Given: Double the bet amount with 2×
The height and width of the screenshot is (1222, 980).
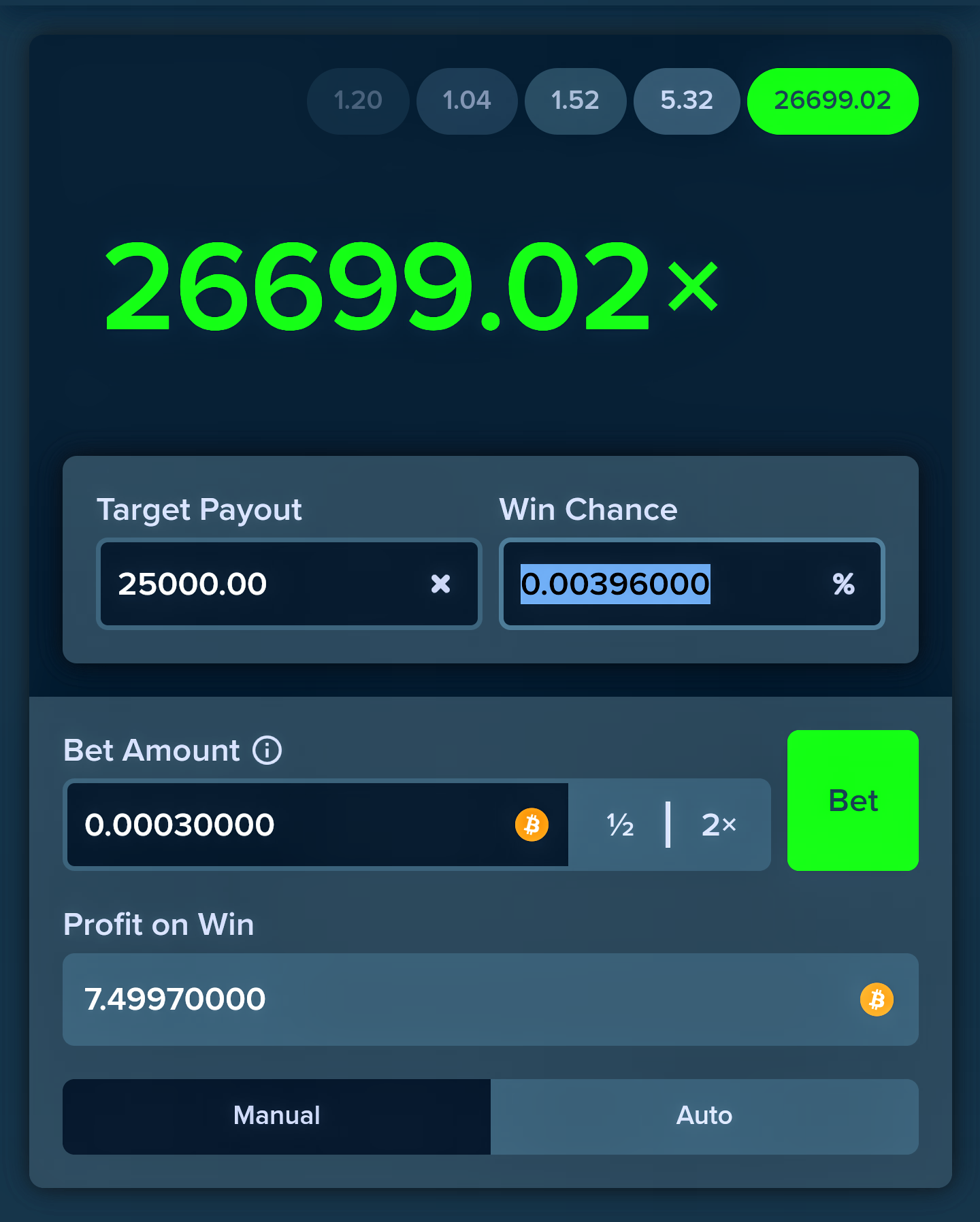Looking at the screenshot, I should pos(719,825).
